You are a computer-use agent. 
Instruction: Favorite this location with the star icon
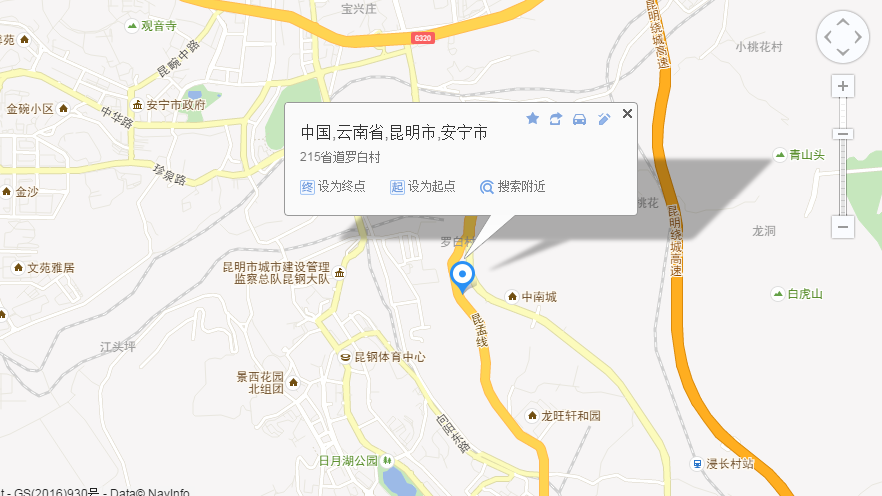[532, 118]
